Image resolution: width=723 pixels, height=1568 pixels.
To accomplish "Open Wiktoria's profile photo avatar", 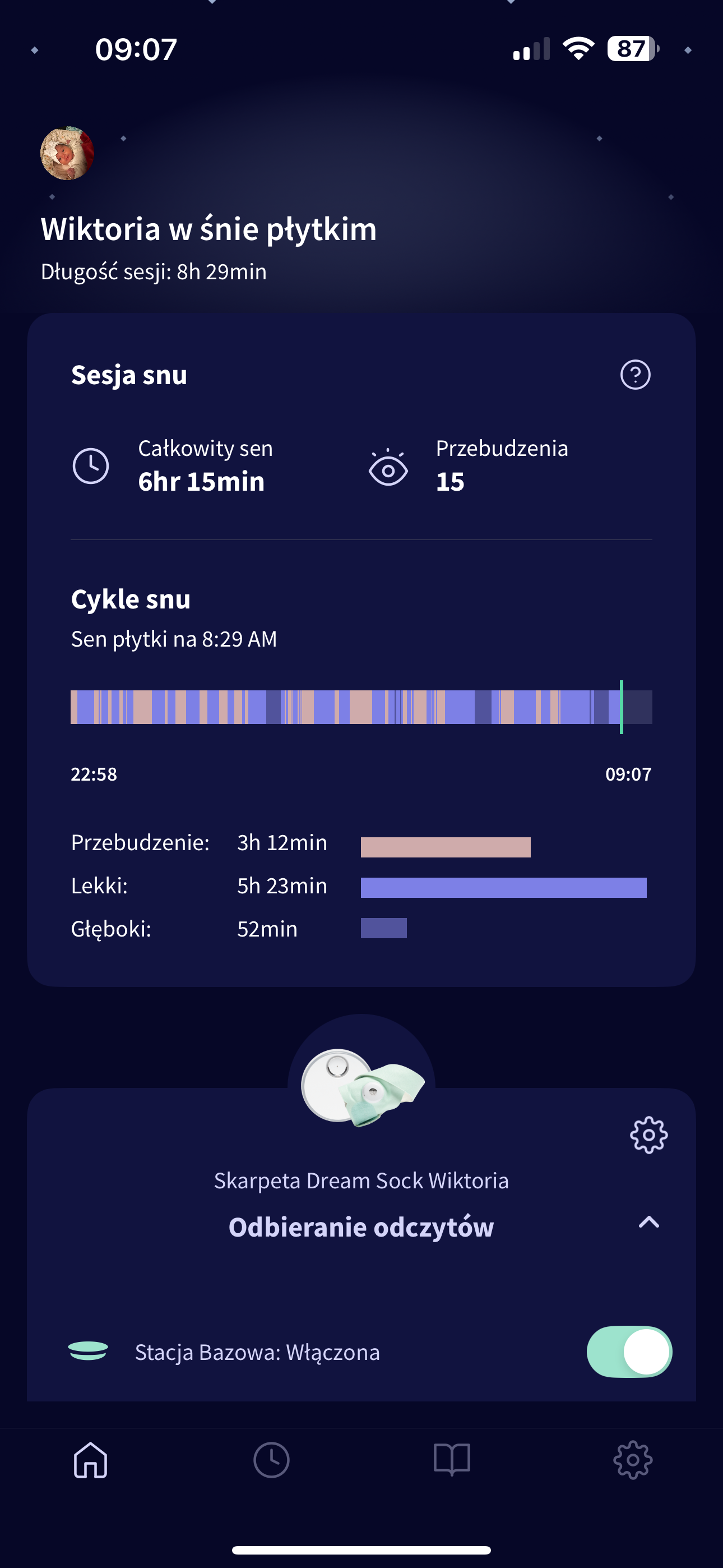I will (x=67, y=154).
